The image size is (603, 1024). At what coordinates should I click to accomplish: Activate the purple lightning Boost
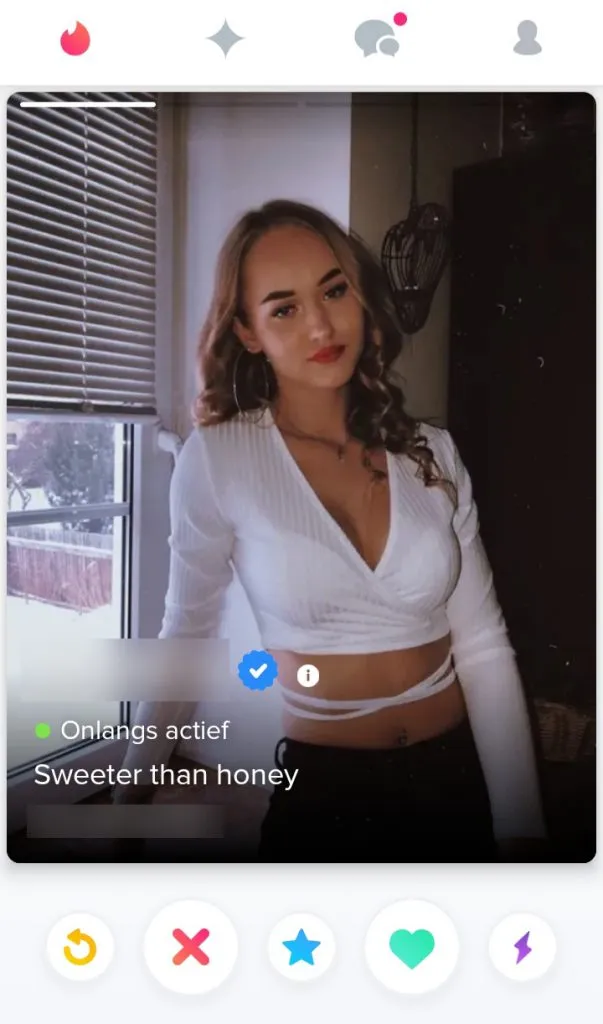pyautogui.click(x=522, y=947)
